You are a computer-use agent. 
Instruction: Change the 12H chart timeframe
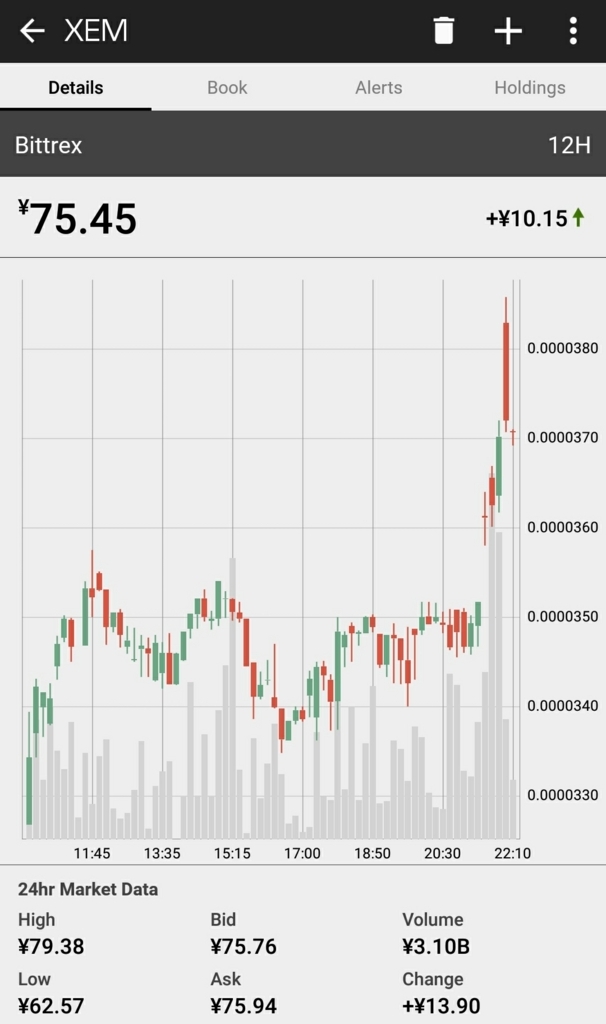[x=569, y=145]
